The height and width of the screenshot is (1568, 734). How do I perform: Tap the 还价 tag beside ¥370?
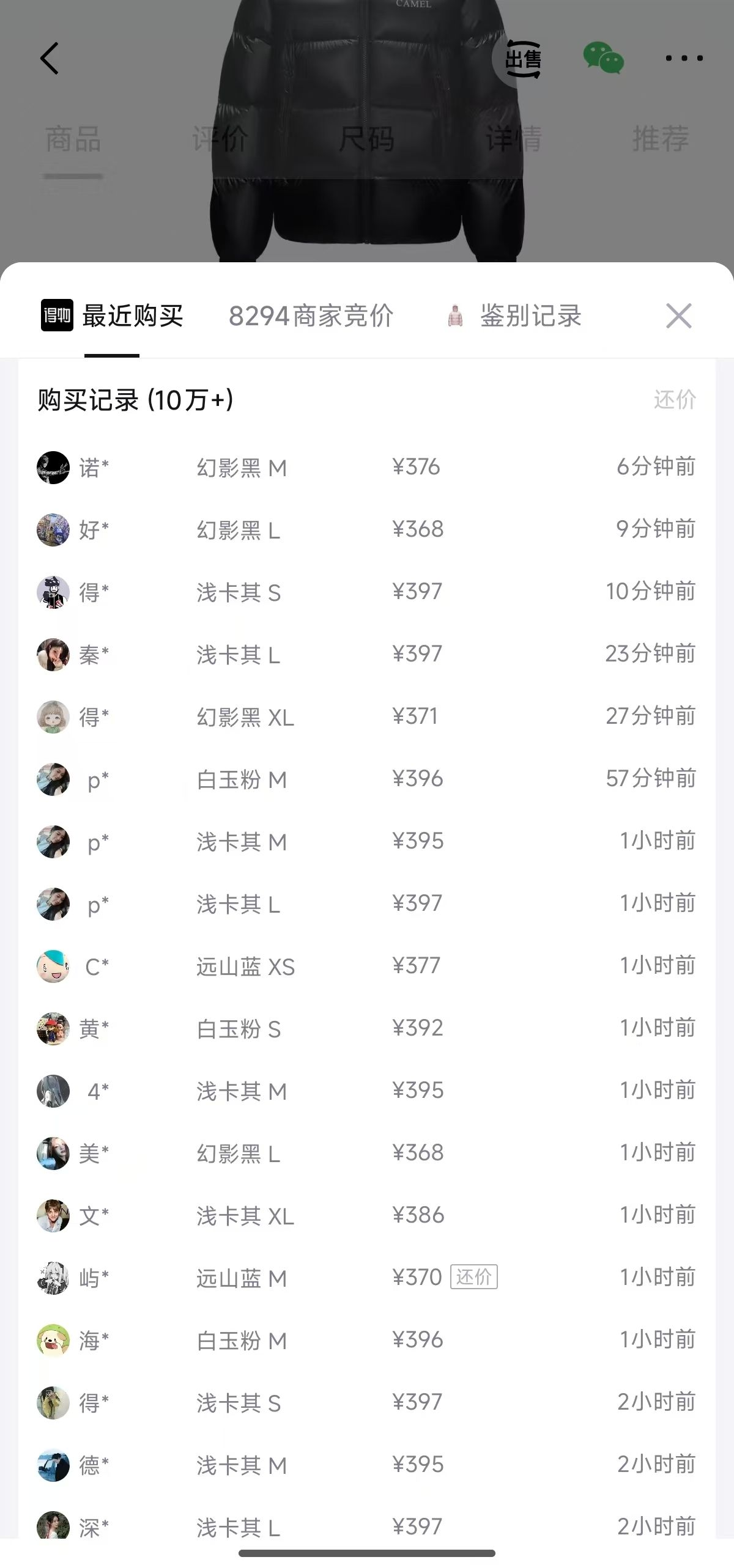[474, 1277]
